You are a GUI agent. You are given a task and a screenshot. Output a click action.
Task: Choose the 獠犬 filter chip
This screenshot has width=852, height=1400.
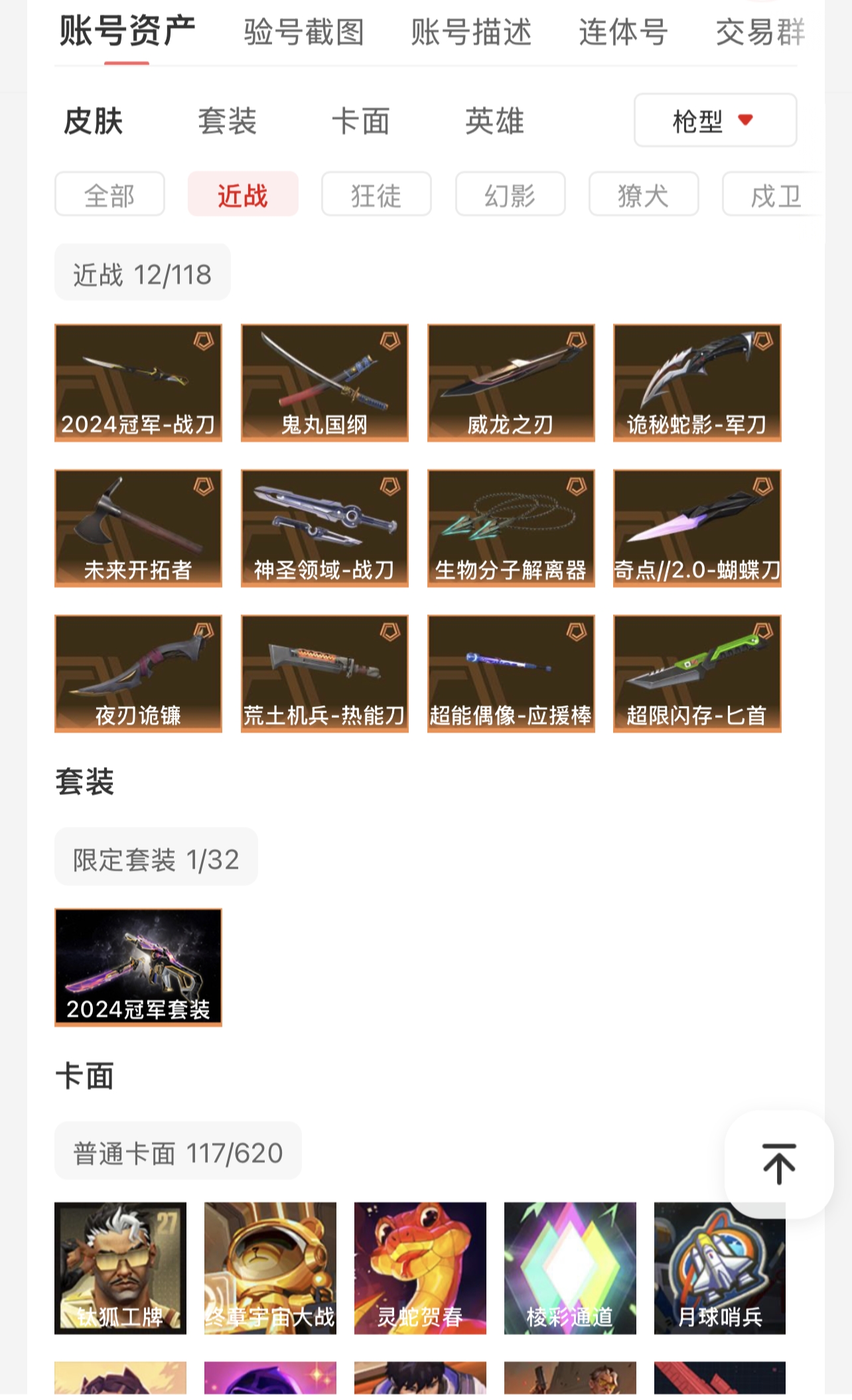coord(643,194)
